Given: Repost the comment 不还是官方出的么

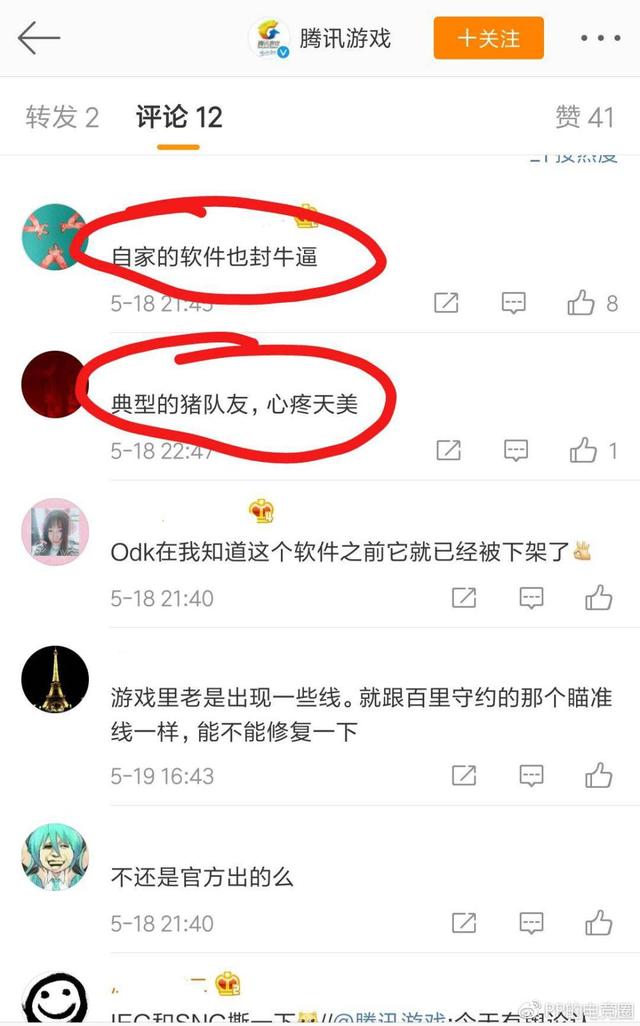Looking at the screenshot, I should pos(463,922).
